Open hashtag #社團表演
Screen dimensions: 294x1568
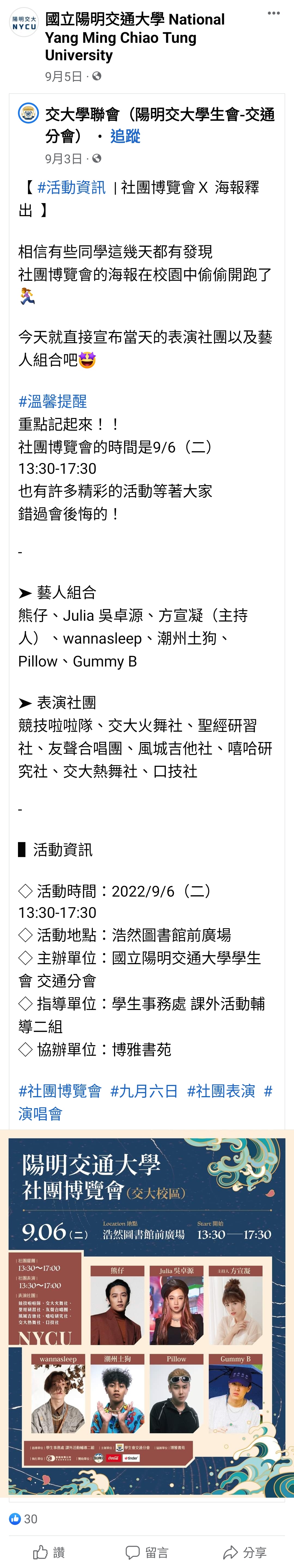(x=221, y=1091)
